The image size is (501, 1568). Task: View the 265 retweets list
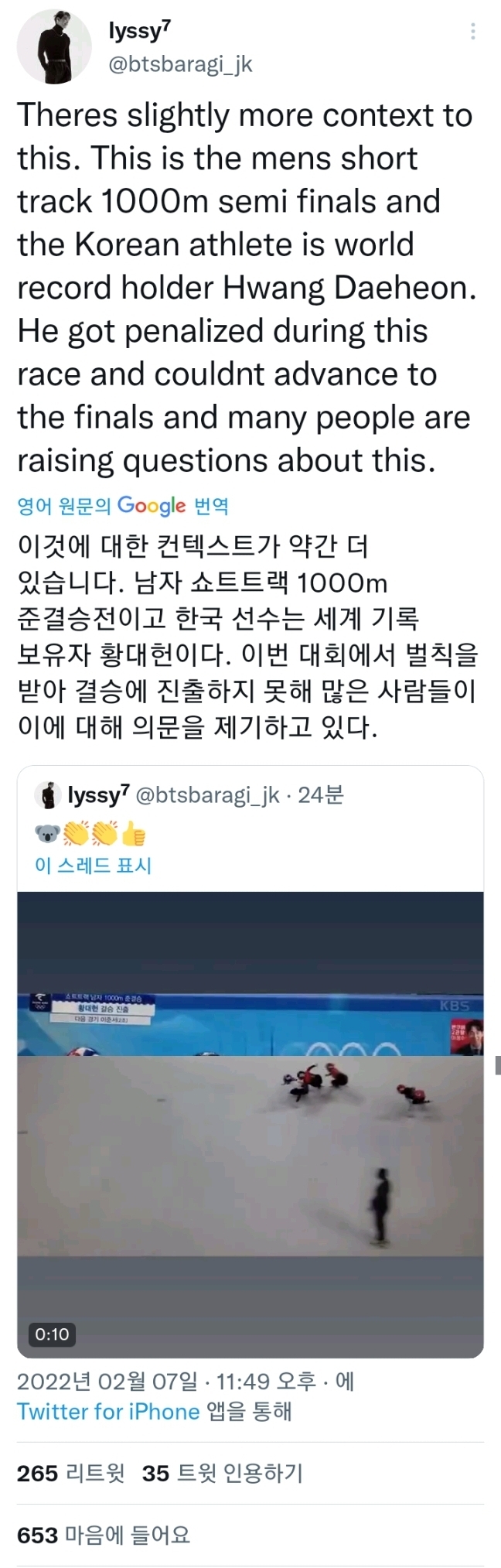[70, 1473]
